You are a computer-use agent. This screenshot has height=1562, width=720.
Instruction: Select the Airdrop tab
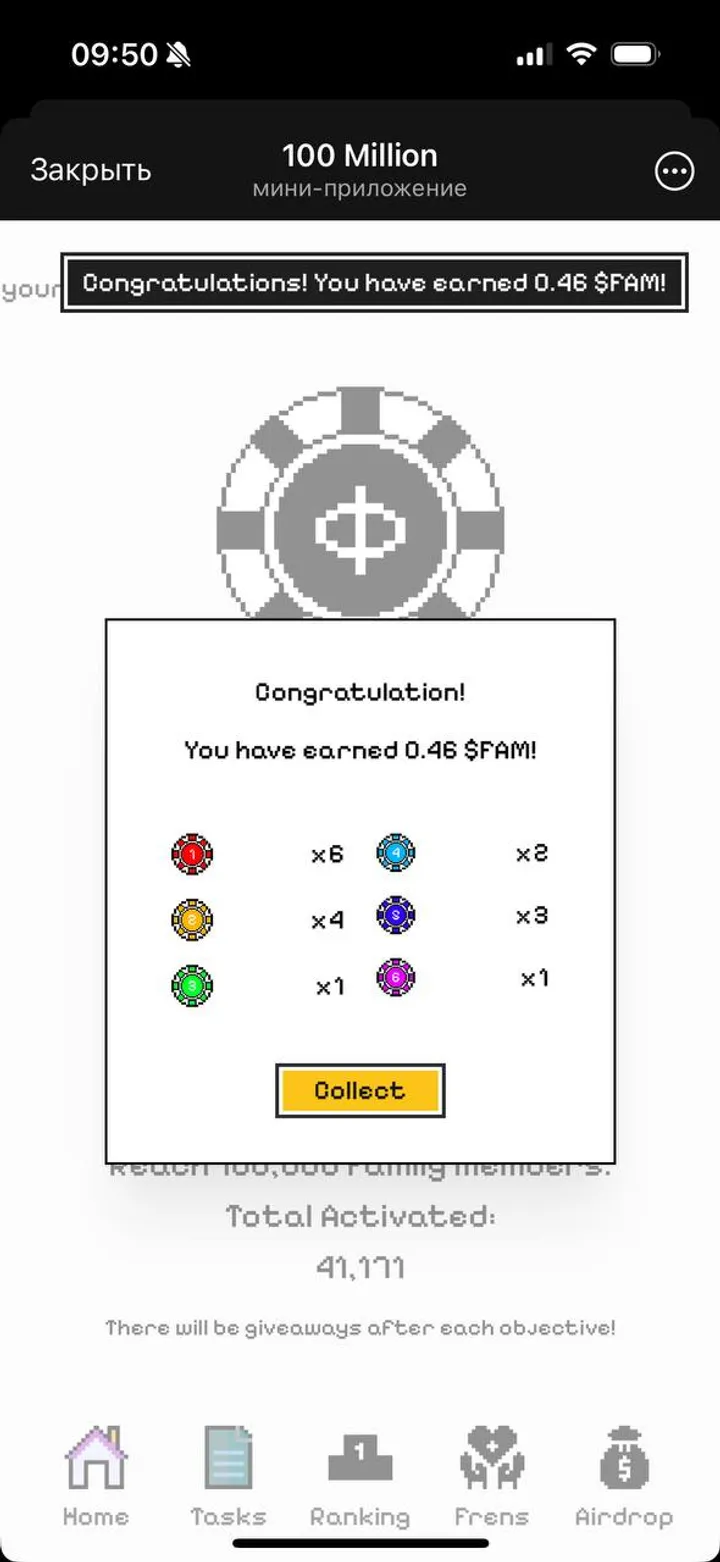[624, 1476]
